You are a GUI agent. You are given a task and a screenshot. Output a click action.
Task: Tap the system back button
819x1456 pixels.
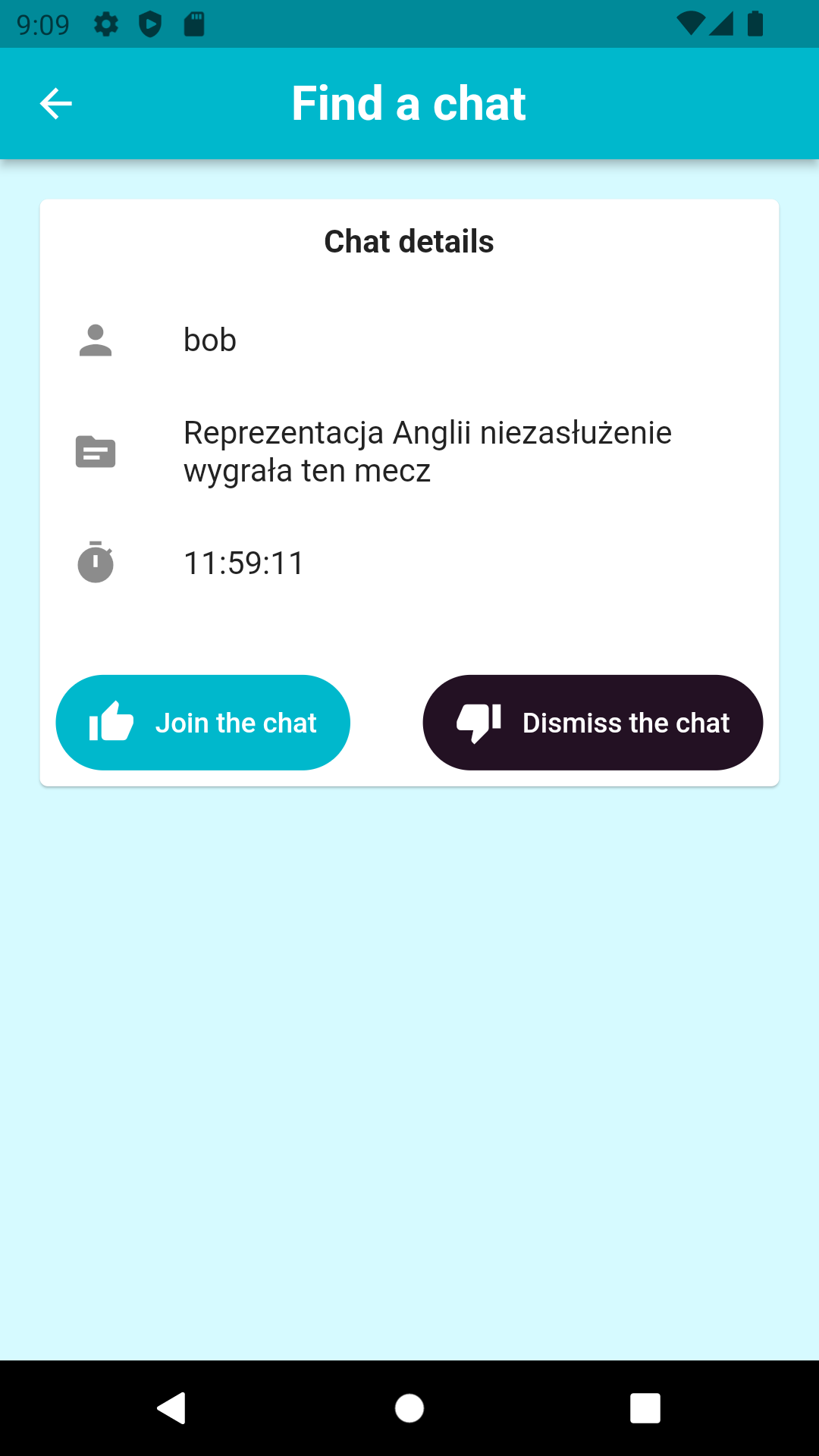coord(172,1408)
